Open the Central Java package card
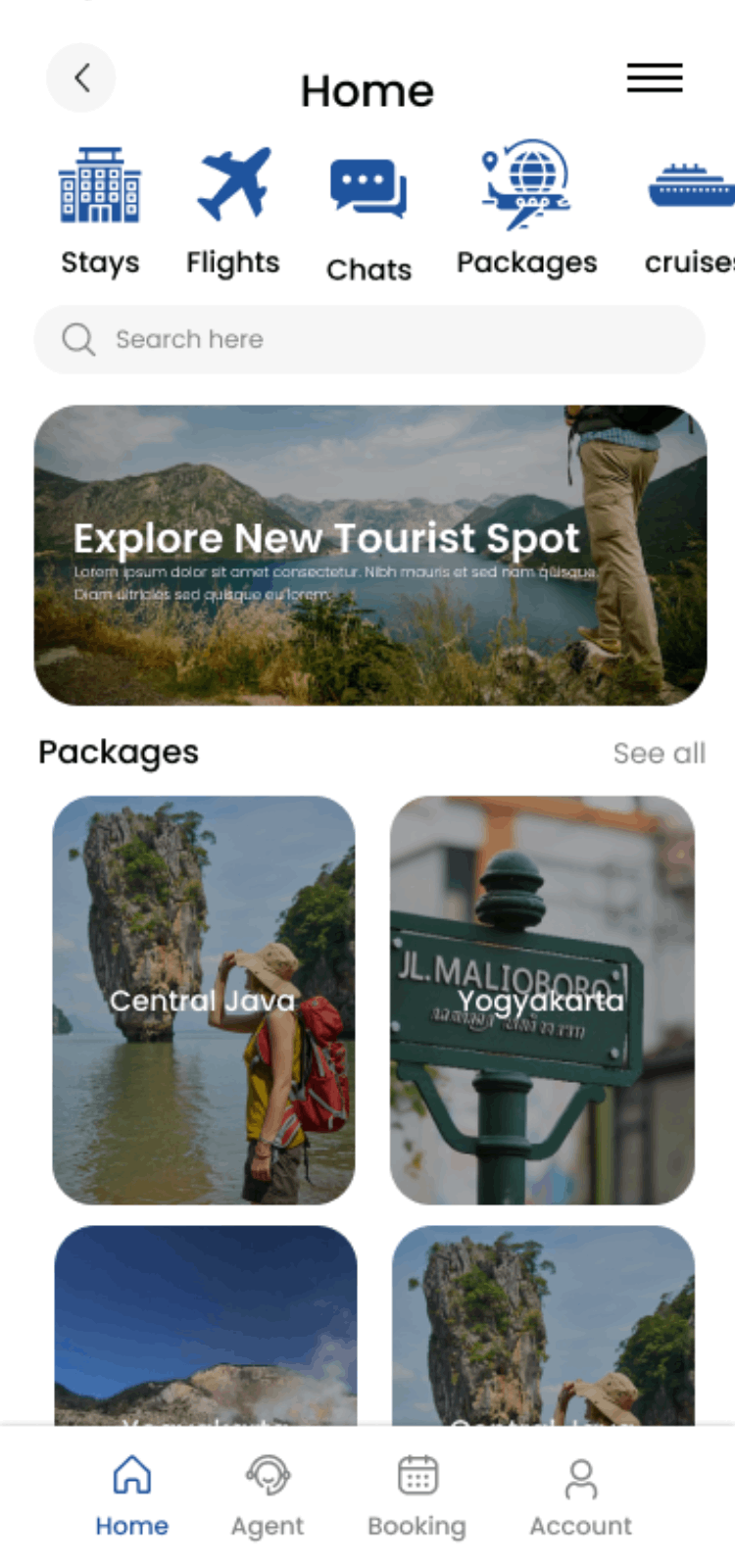This screenshot has width=735, height=1568. 204,1000
